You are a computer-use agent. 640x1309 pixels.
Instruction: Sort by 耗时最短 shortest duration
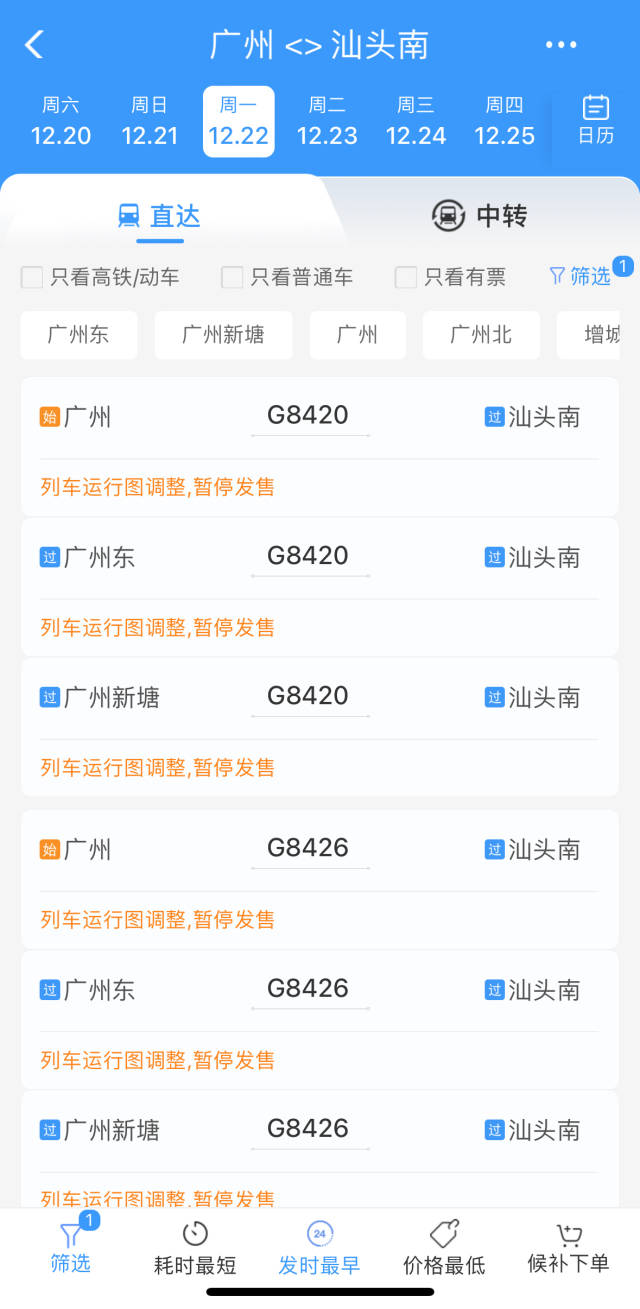195,1248
